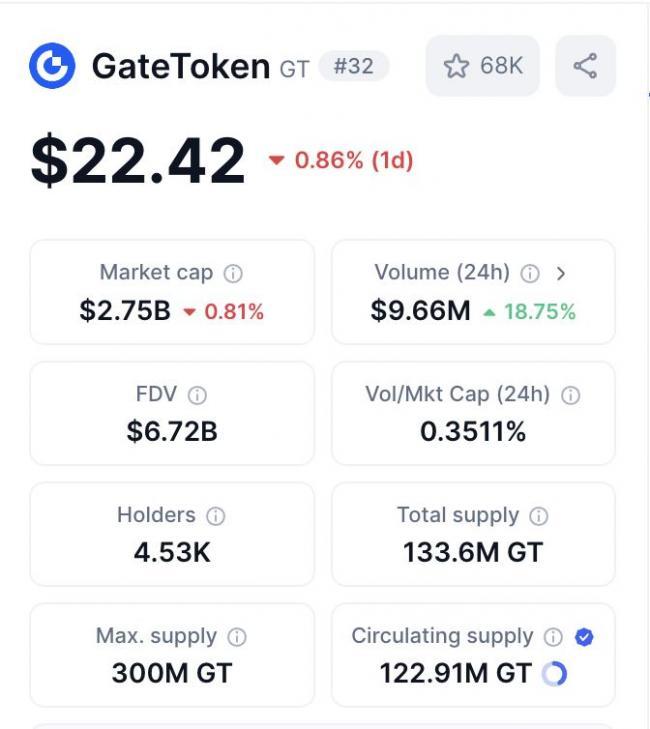The height and width of the screenshot is (729, 650).
Task: Show the Max. supply info tooltip
Action: pyautogui.click(x=237, y=637)
